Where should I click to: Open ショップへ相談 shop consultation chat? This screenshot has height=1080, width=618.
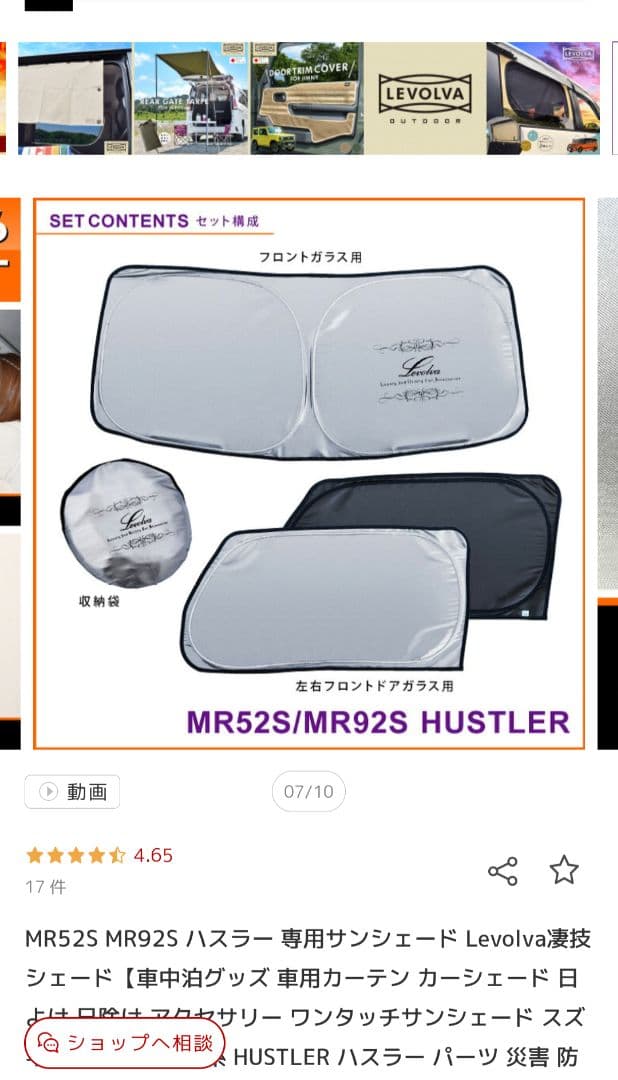point(124,1043)
